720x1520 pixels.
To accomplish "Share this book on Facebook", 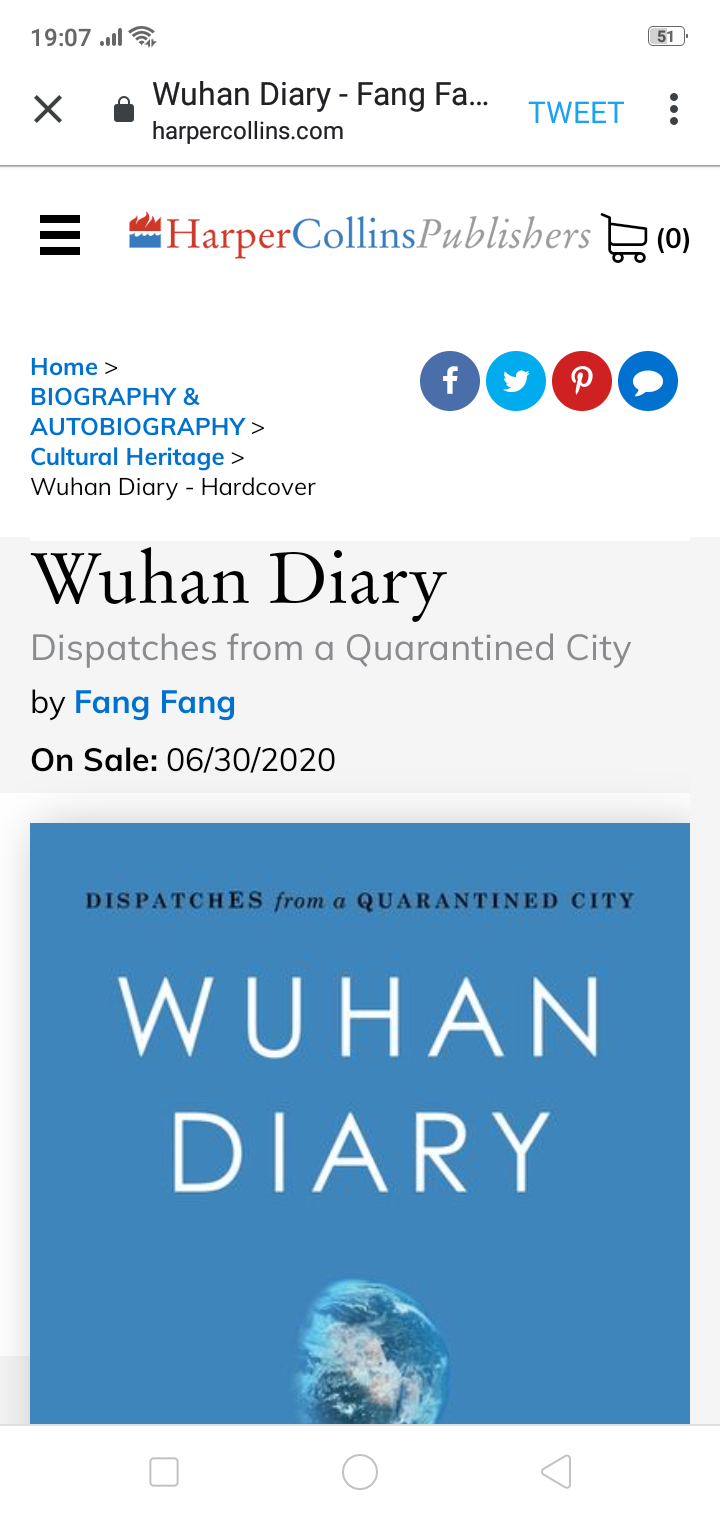I will pyautogui.click(x=450, y=381).
